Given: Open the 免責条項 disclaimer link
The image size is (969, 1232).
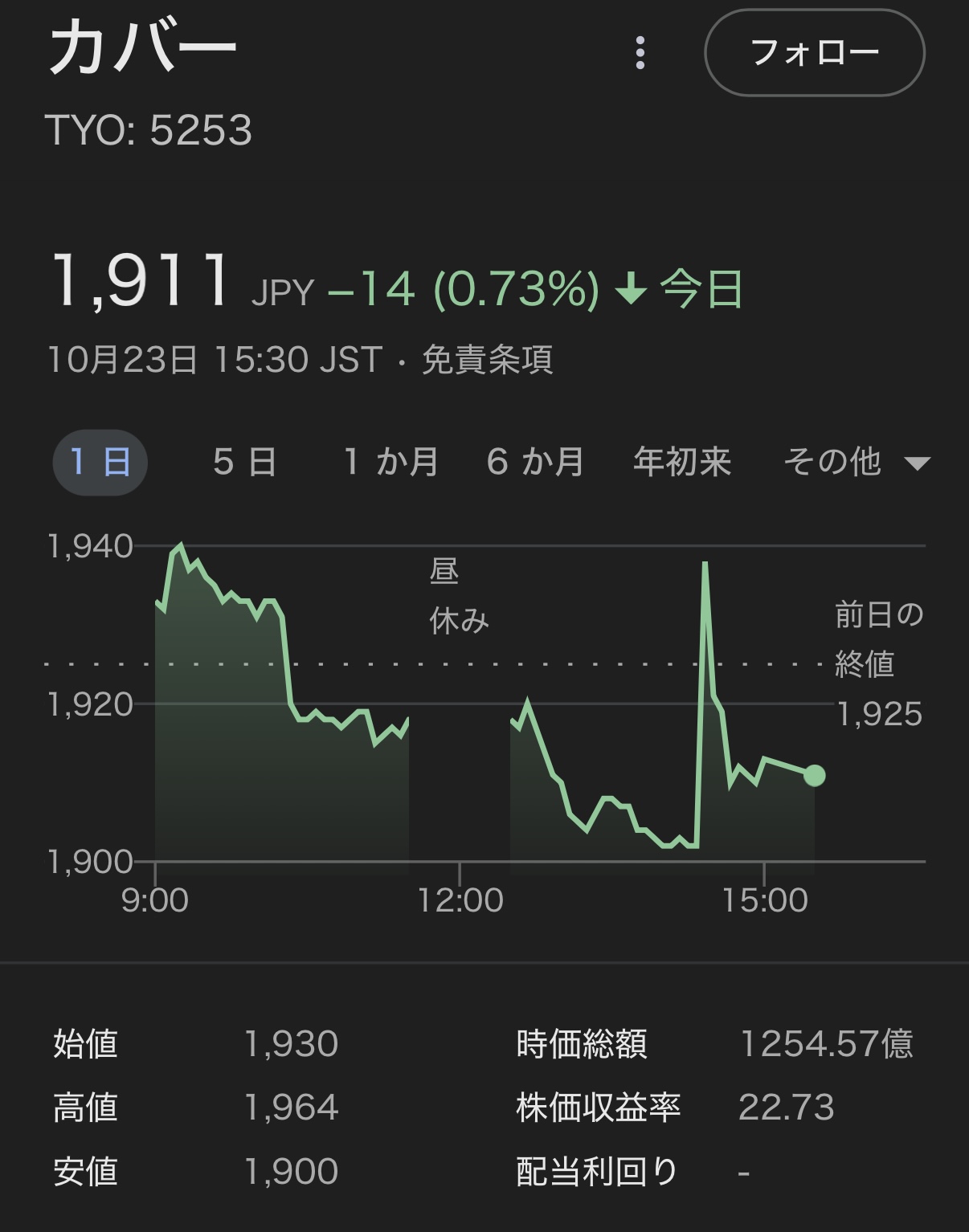Looking at the screenshot, I should click(487, 360).
